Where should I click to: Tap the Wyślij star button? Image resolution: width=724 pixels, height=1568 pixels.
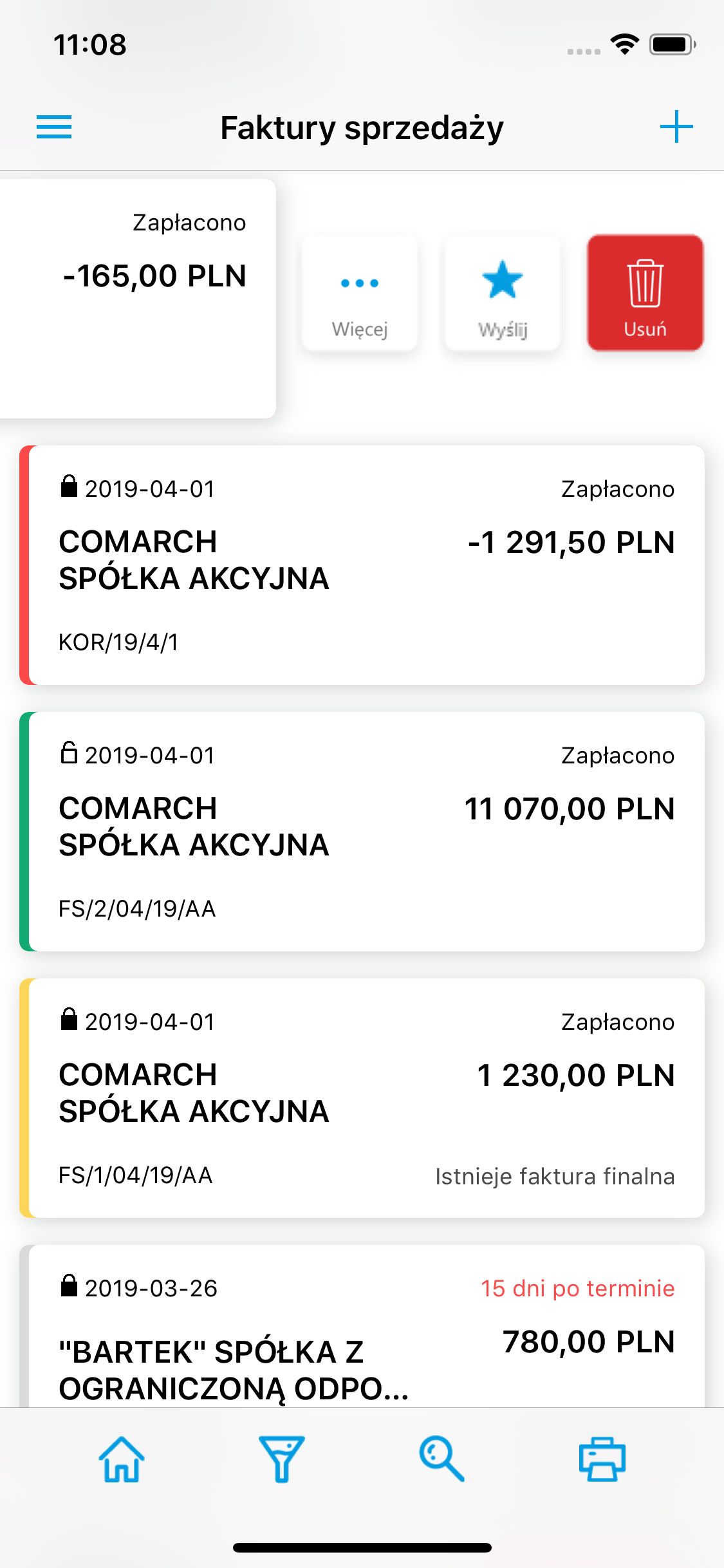coord(503,294)
